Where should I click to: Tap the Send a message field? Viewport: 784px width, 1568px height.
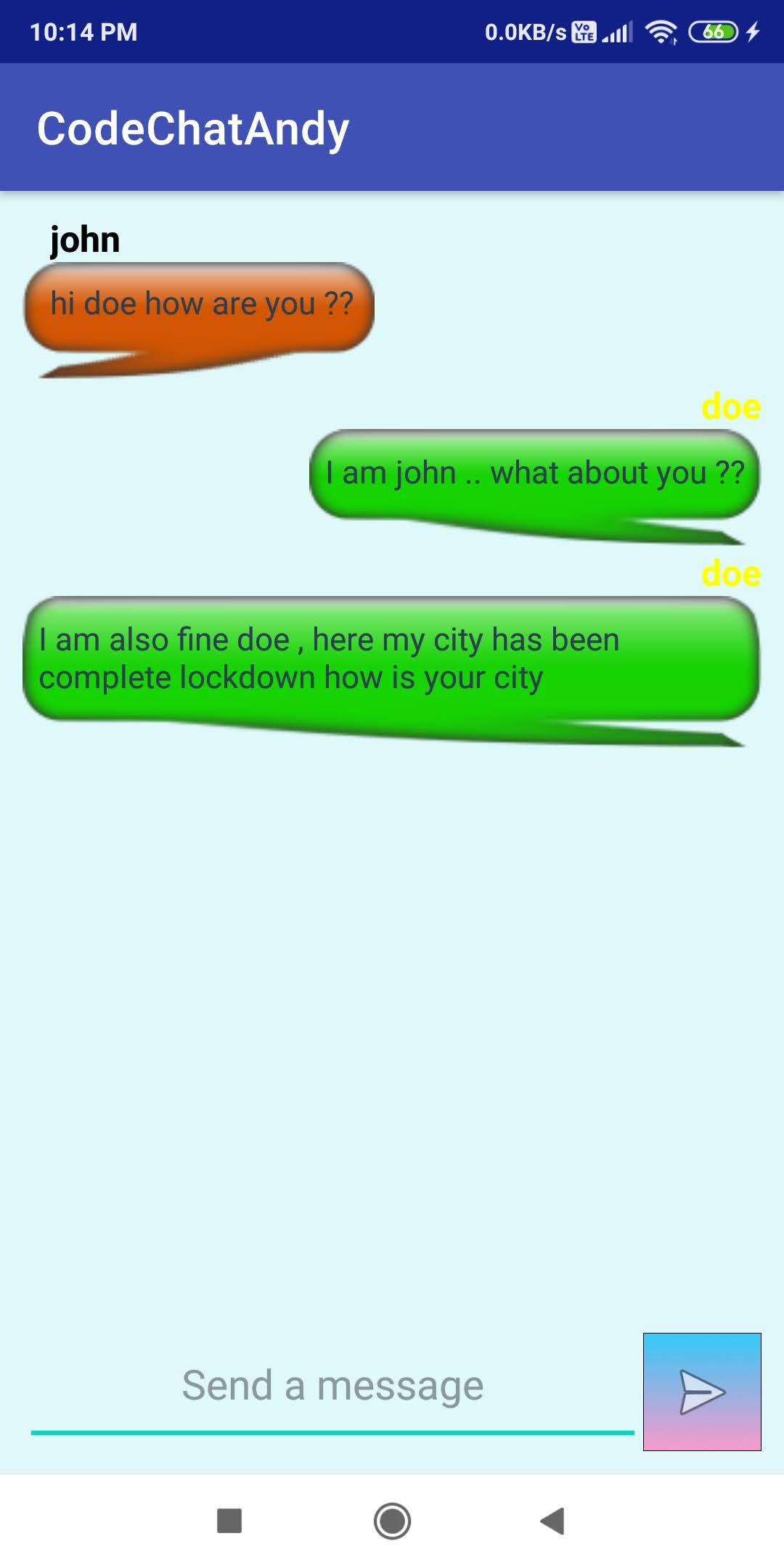[x=332, y=1387]
